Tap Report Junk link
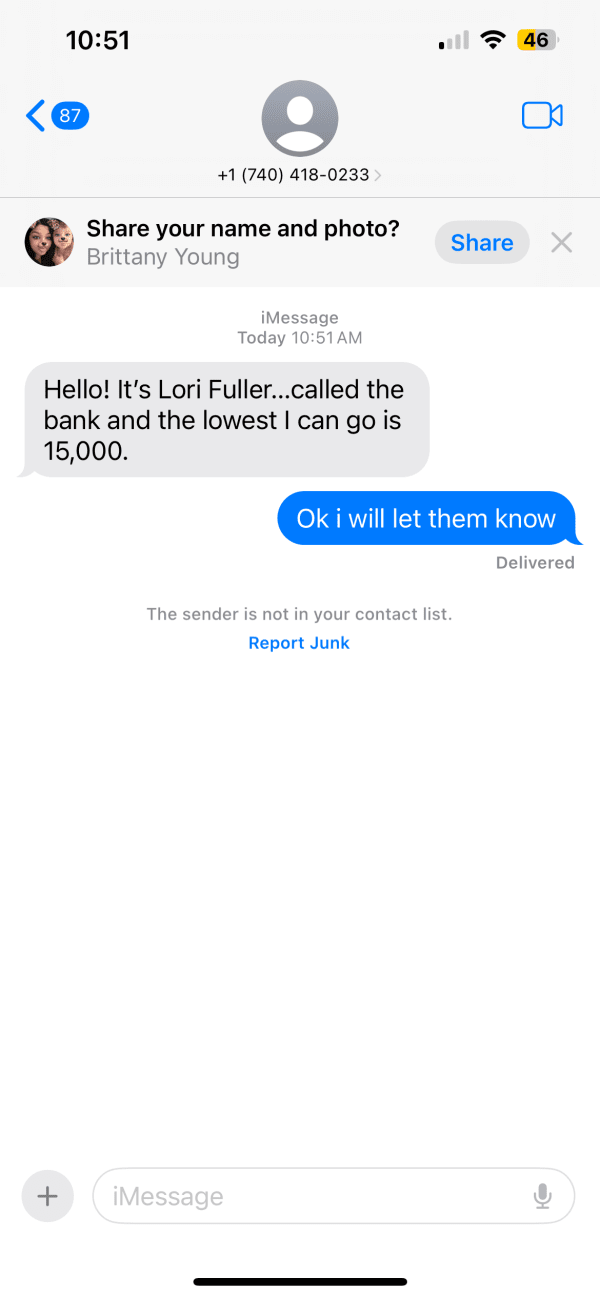 pyautogui.click(x=299, y=643)
